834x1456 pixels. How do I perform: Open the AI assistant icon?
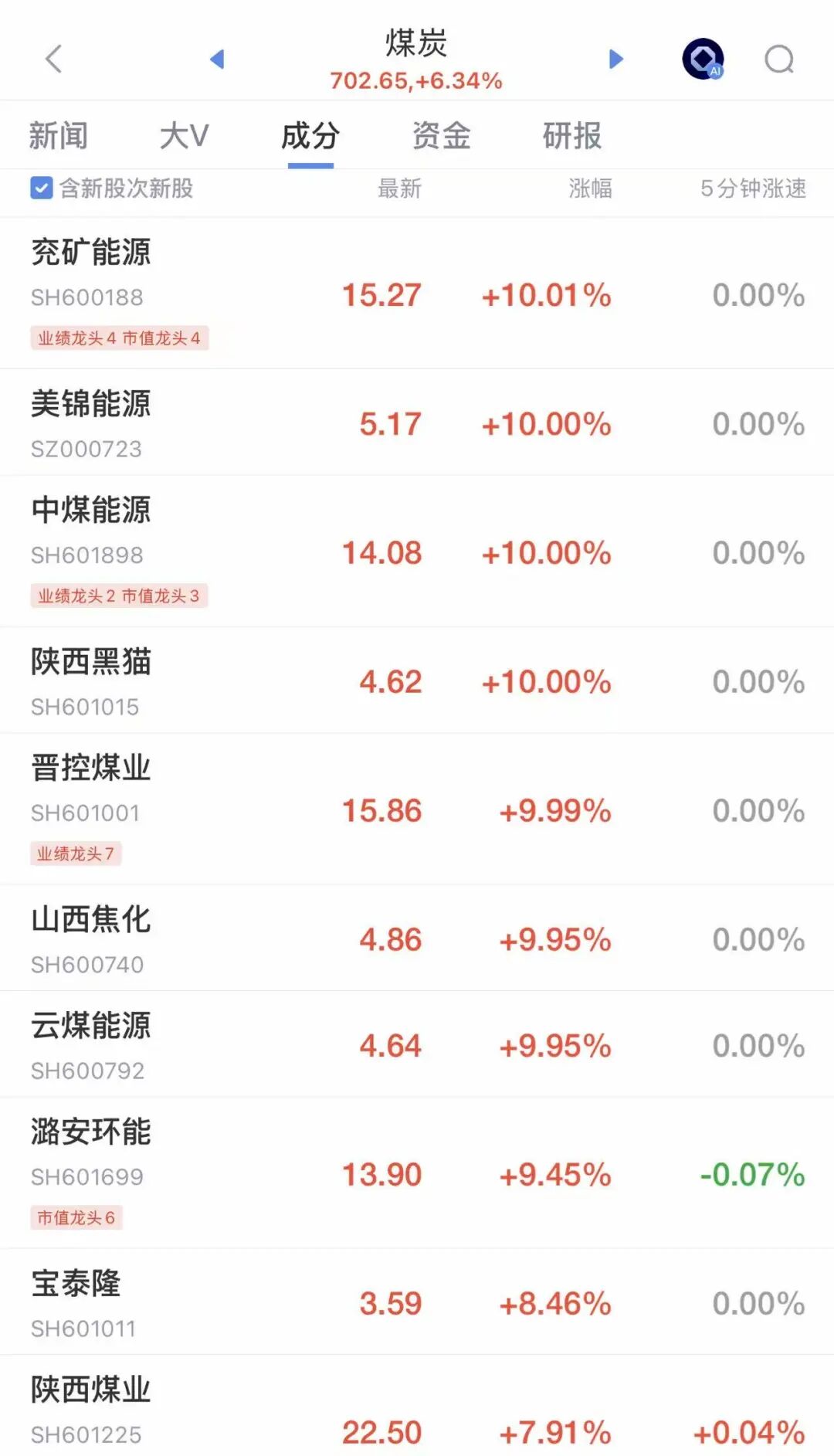[703, 59]
